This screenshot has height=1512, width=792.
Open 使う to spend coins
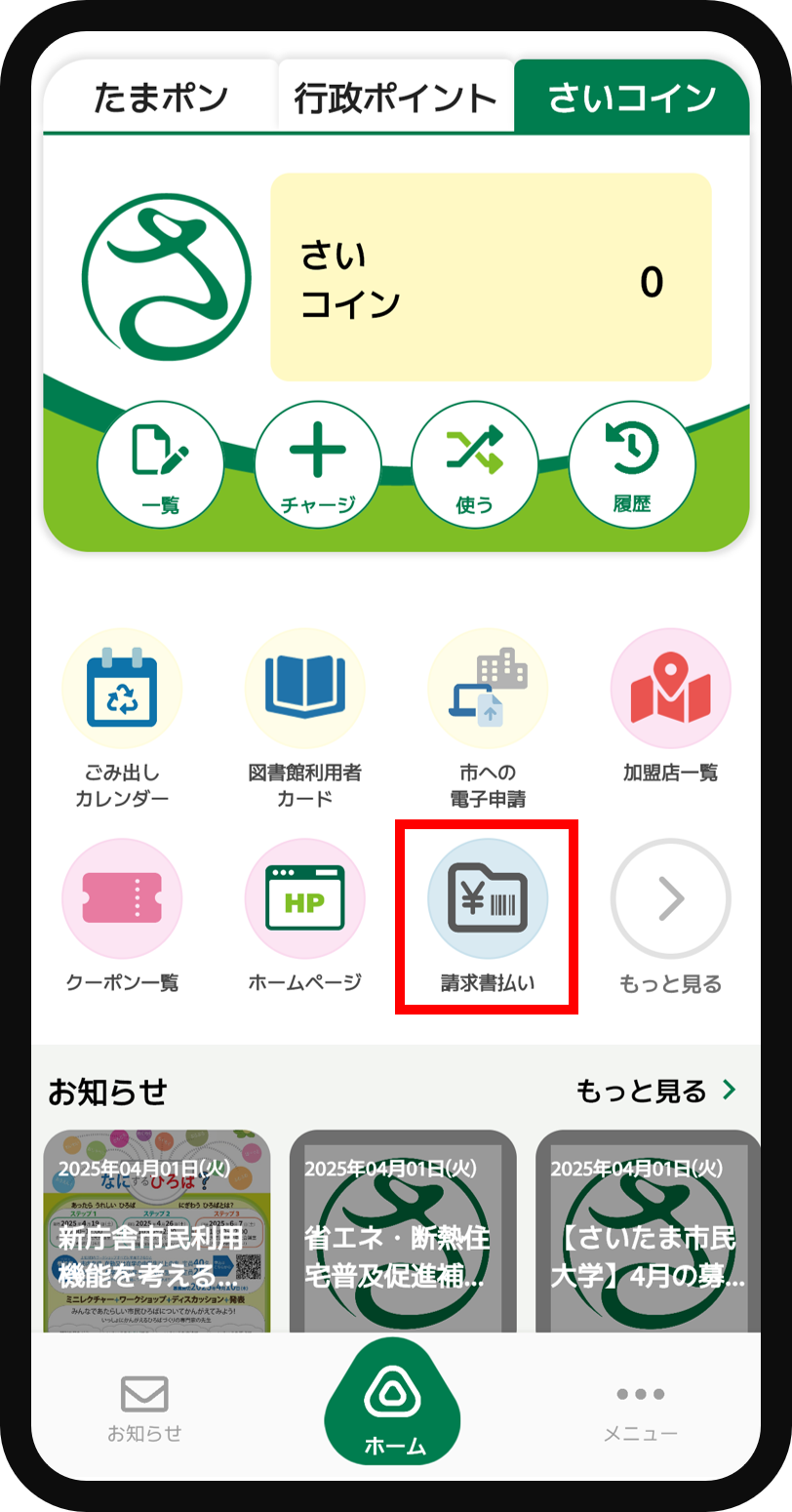475,464
